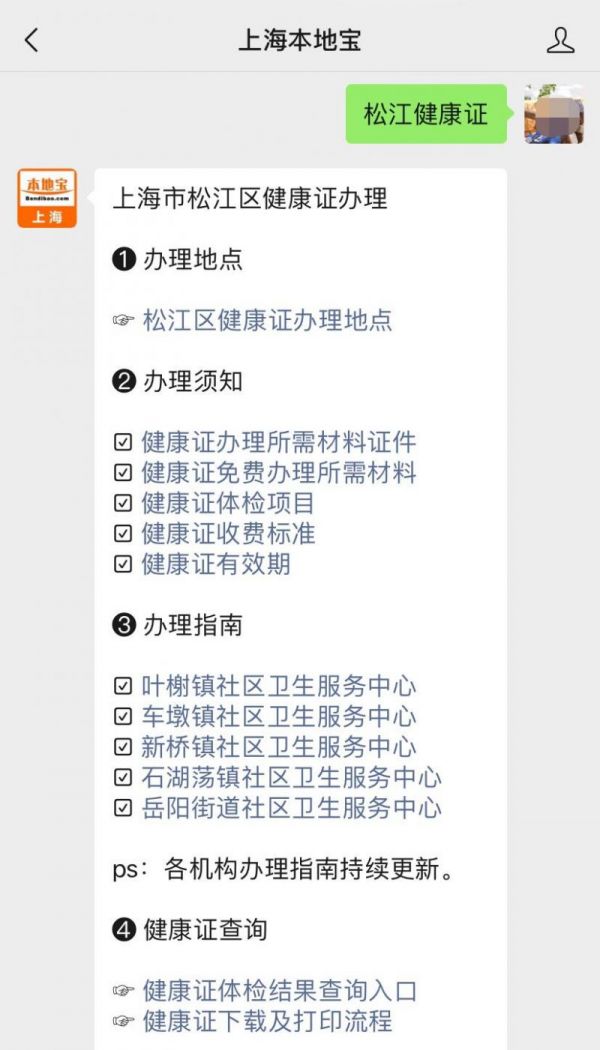Tap the user's own avatar

click(x=553, y=114)
